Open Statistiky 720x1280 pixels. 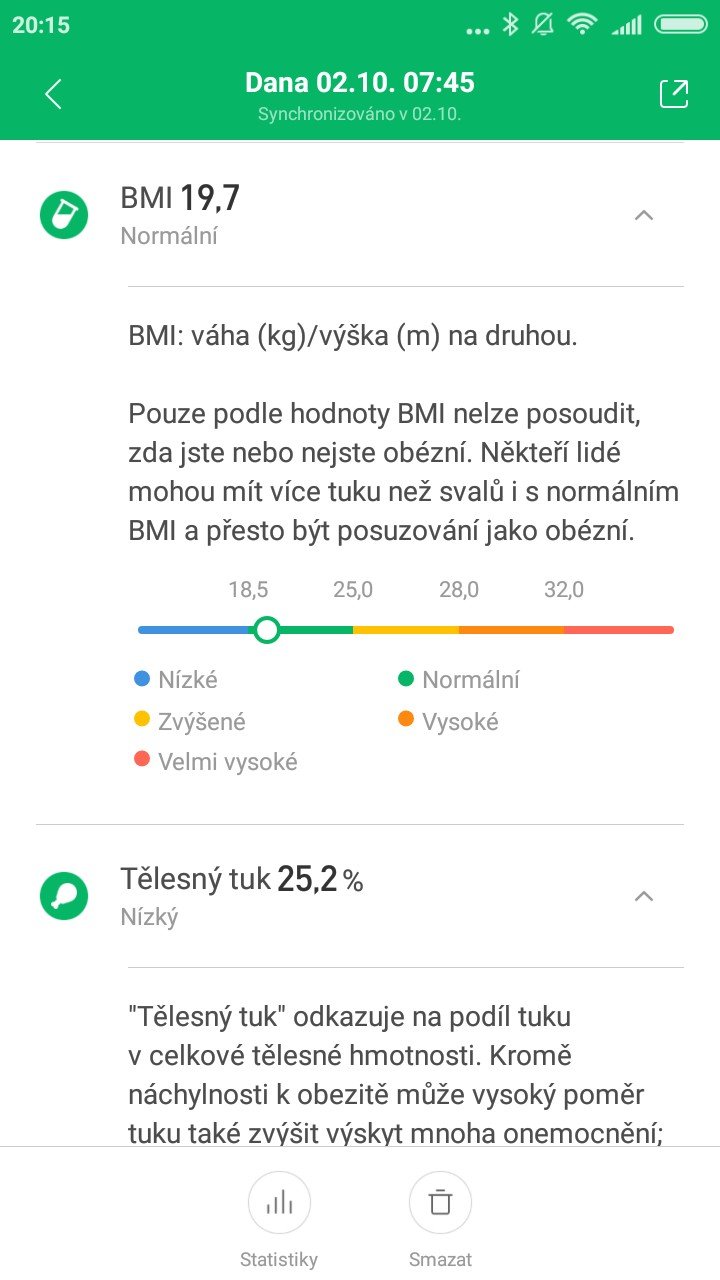click(279, 1220)
